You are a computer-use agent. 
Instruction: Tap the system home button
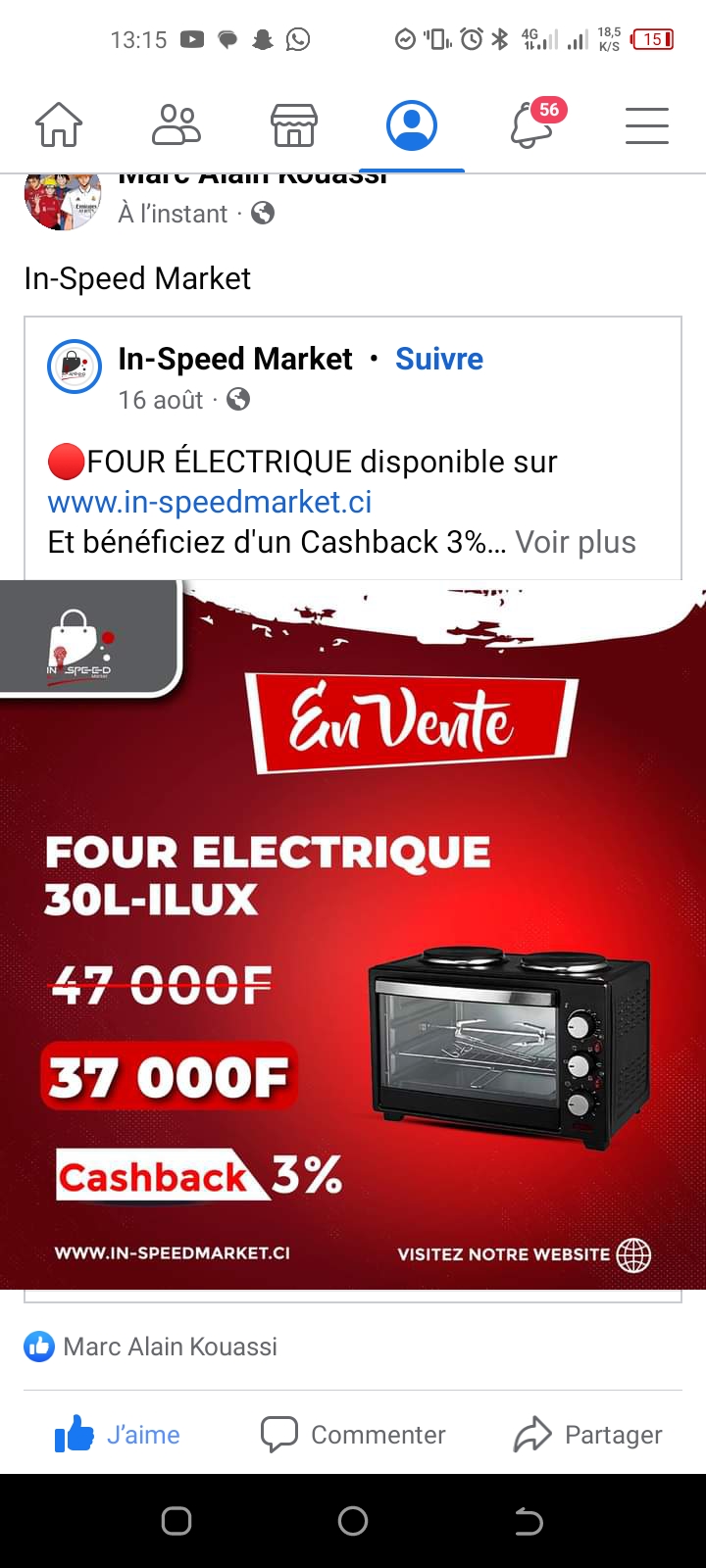[x=353, y=1521]
